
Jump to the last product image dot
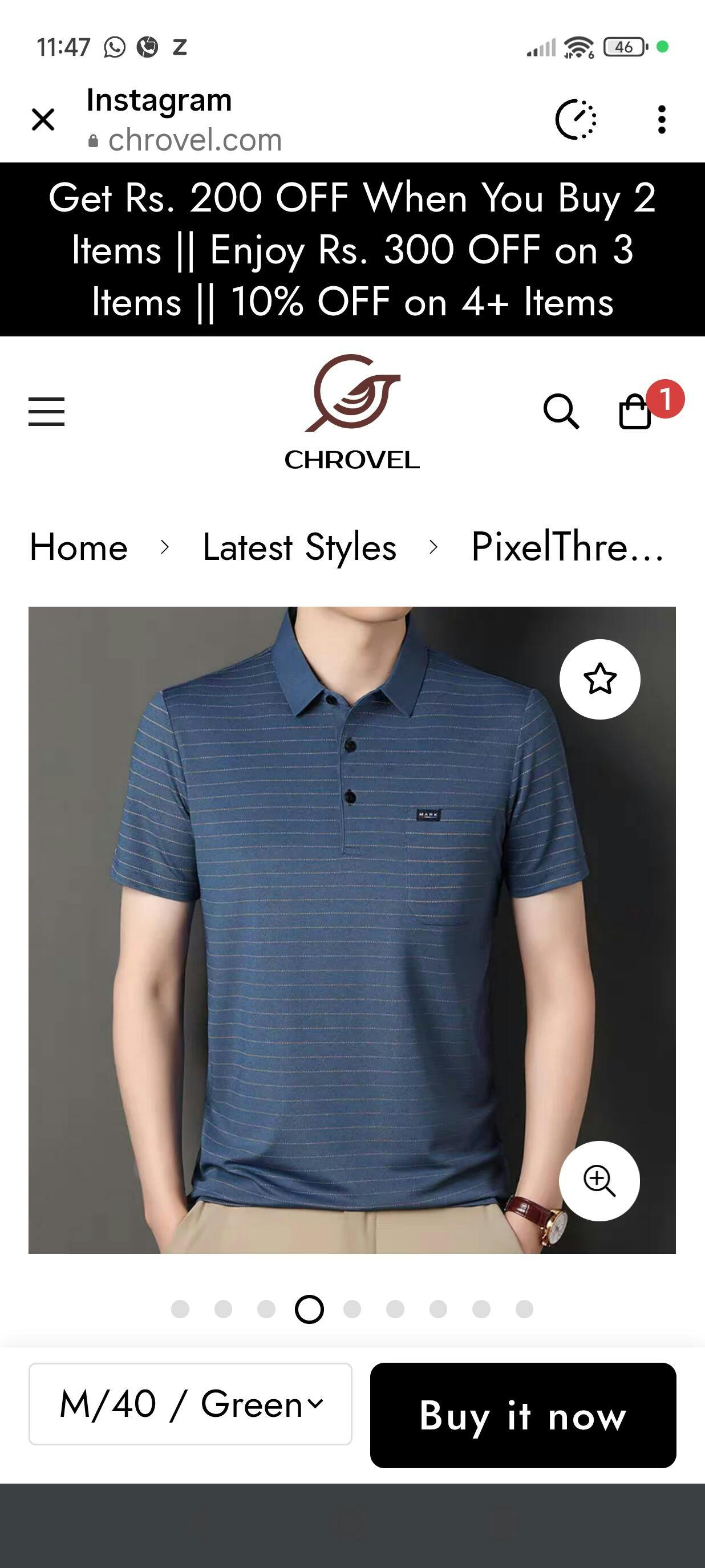[524, 1309]
